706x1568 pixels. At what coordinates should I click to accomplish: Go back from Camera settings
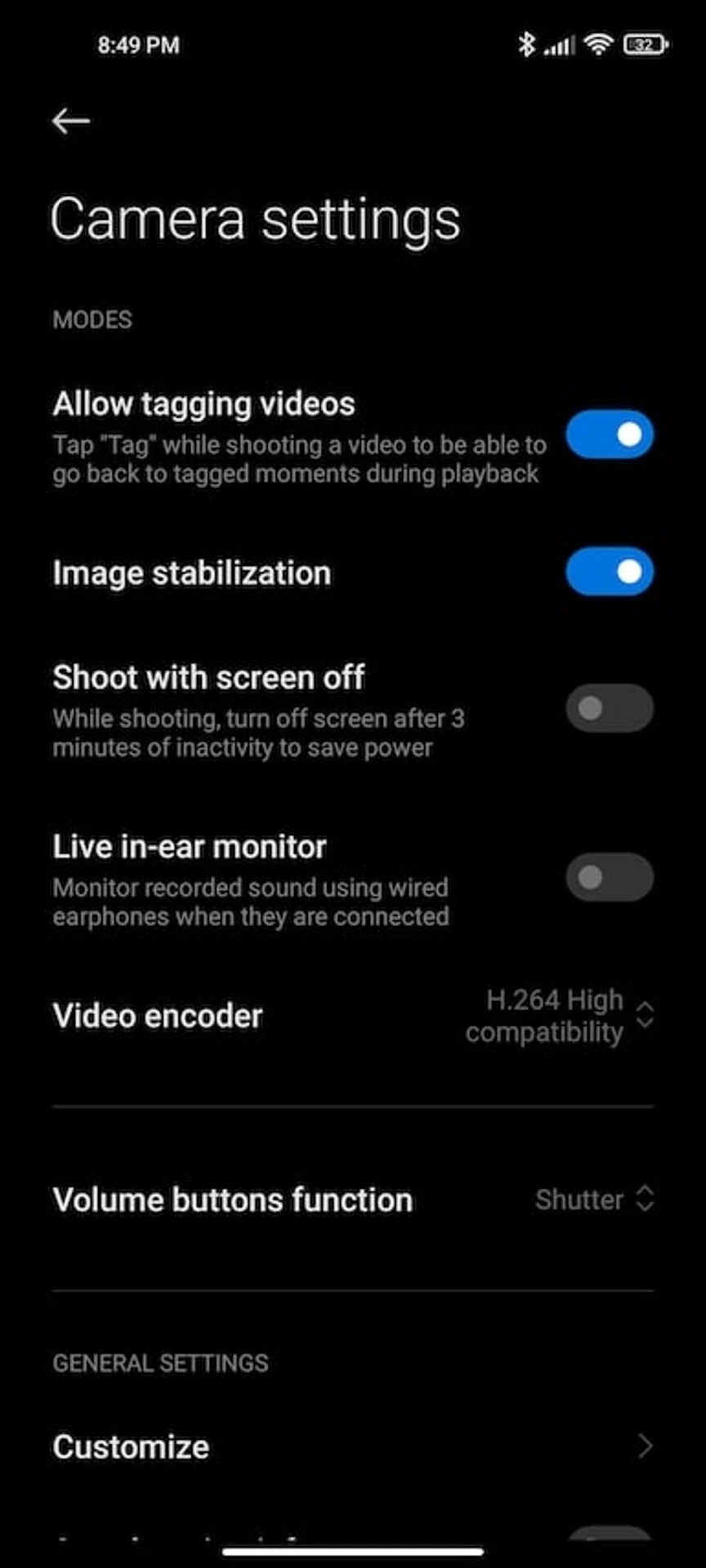(71, 122)
